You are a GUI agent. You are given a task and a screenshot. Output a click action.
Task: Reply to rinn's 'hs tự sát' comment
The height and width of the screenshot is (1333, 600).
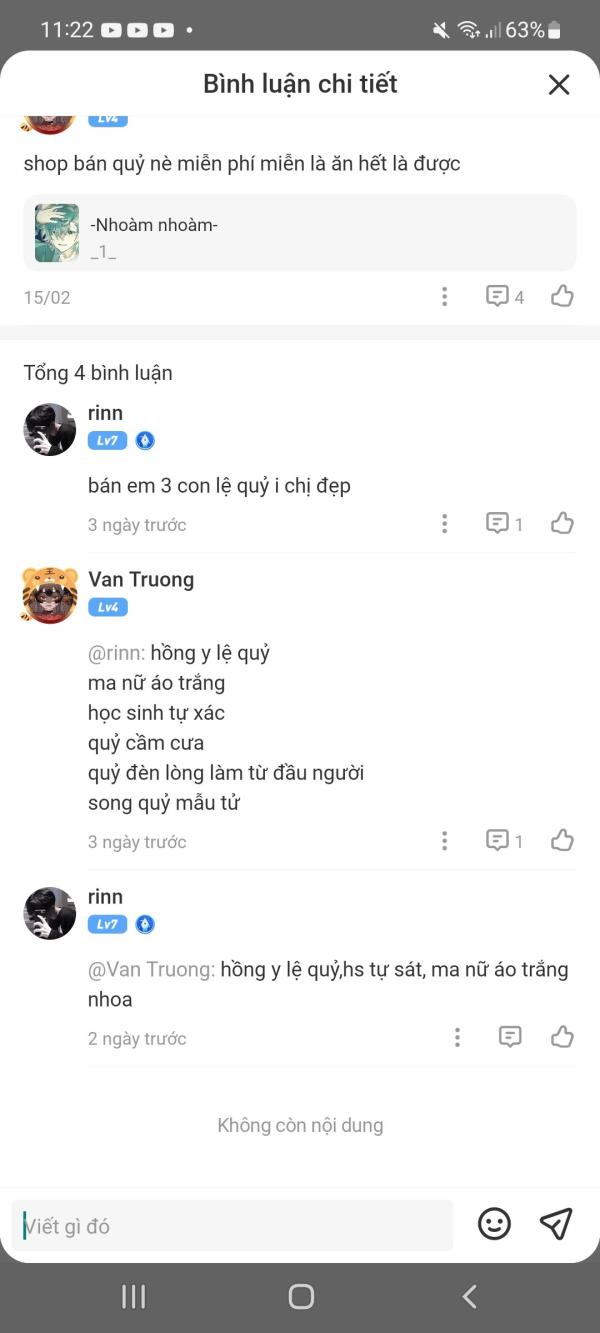pos(510,1037)
